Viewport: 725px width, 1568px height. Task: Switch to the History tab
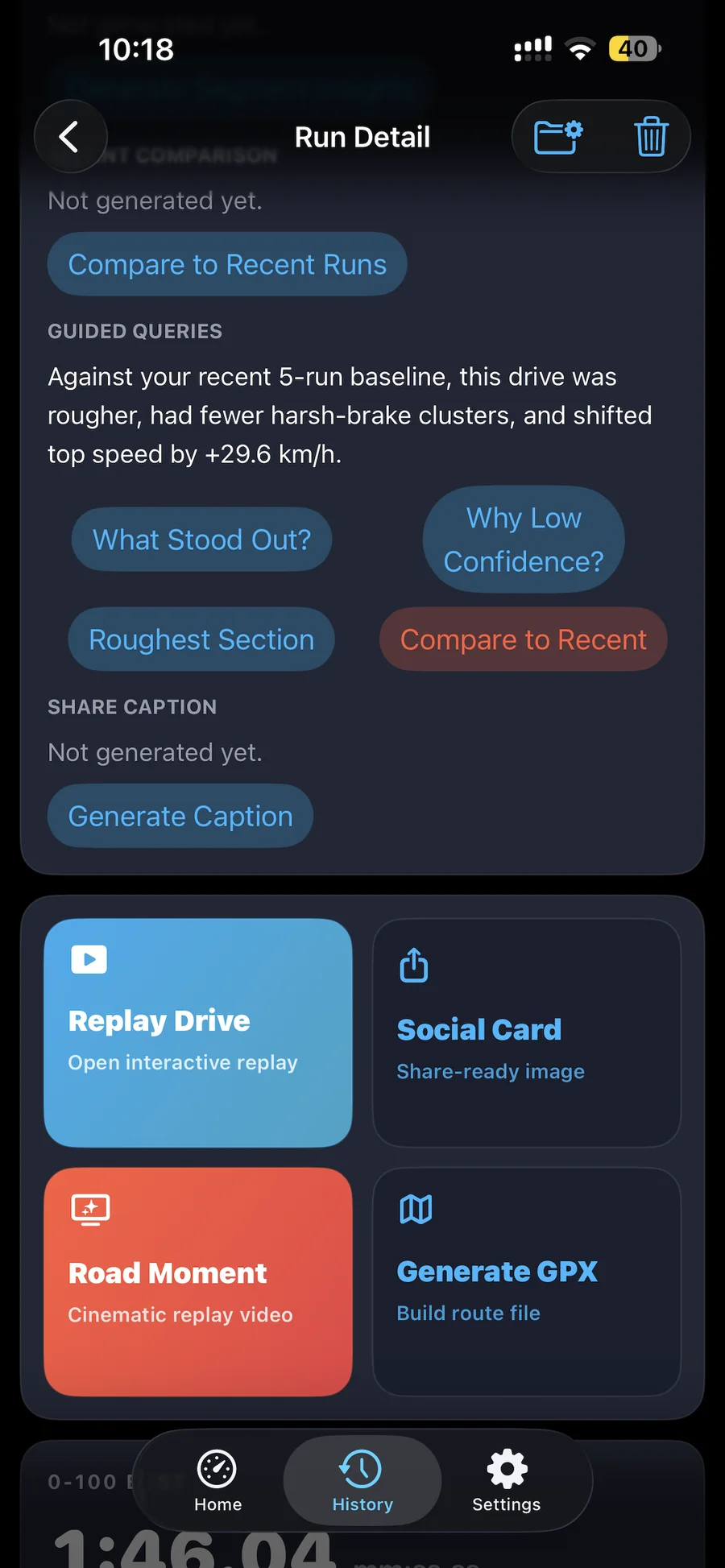362,1481
